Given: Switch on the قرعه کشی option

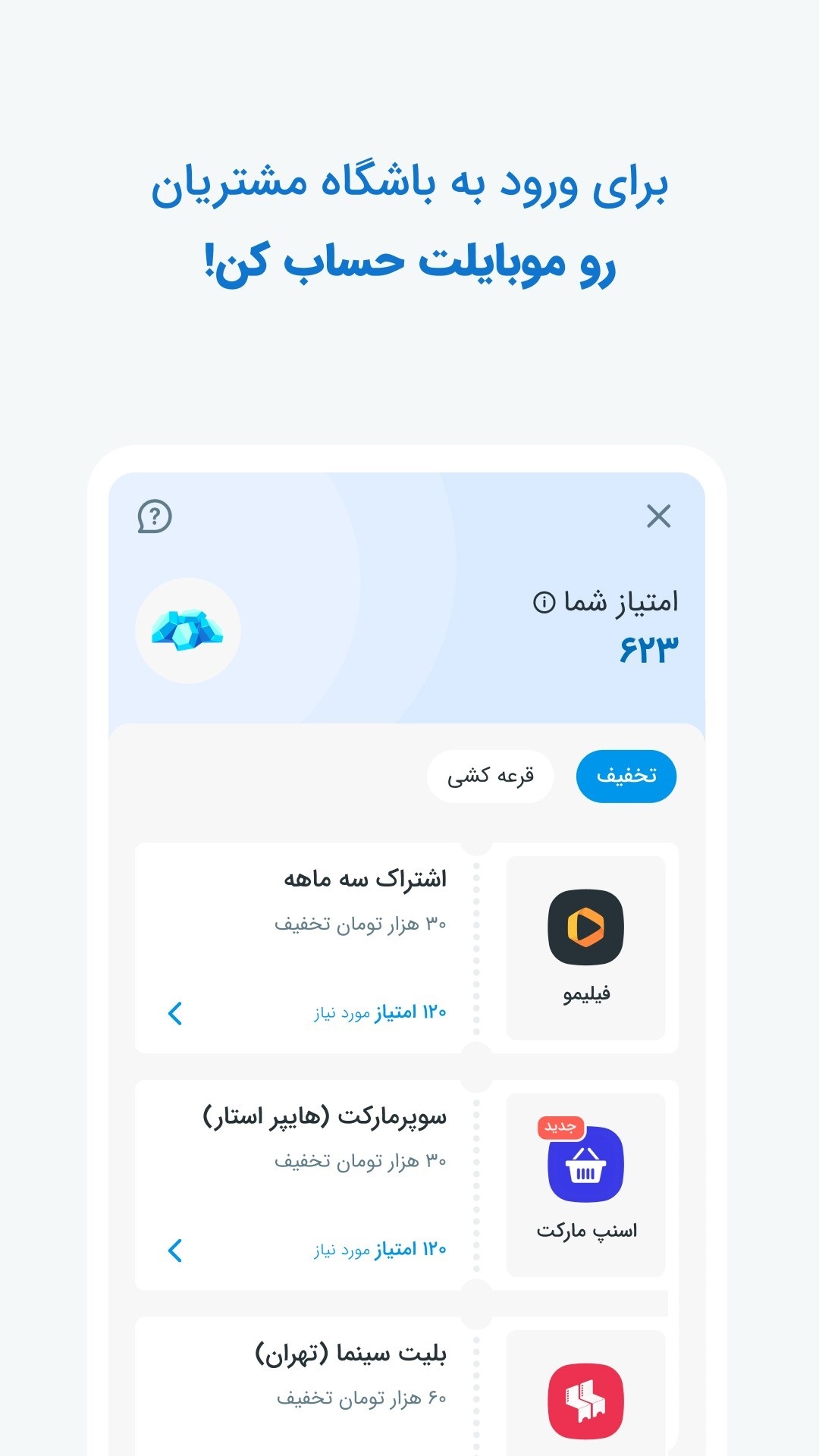Looking at the screenshot, I should click(x=490, y=776).
